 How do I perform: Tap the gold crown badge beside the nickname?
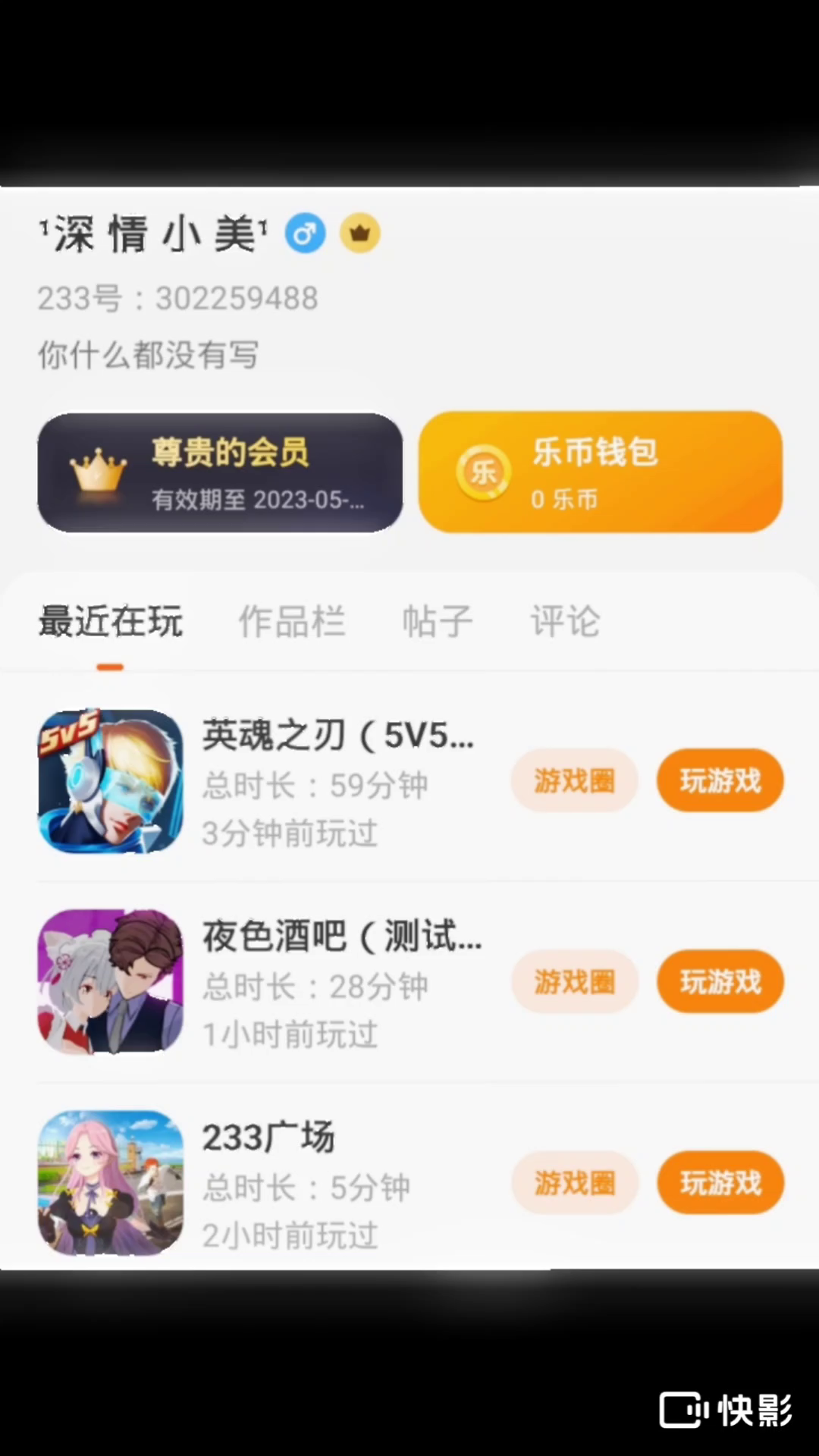(360, 233)
